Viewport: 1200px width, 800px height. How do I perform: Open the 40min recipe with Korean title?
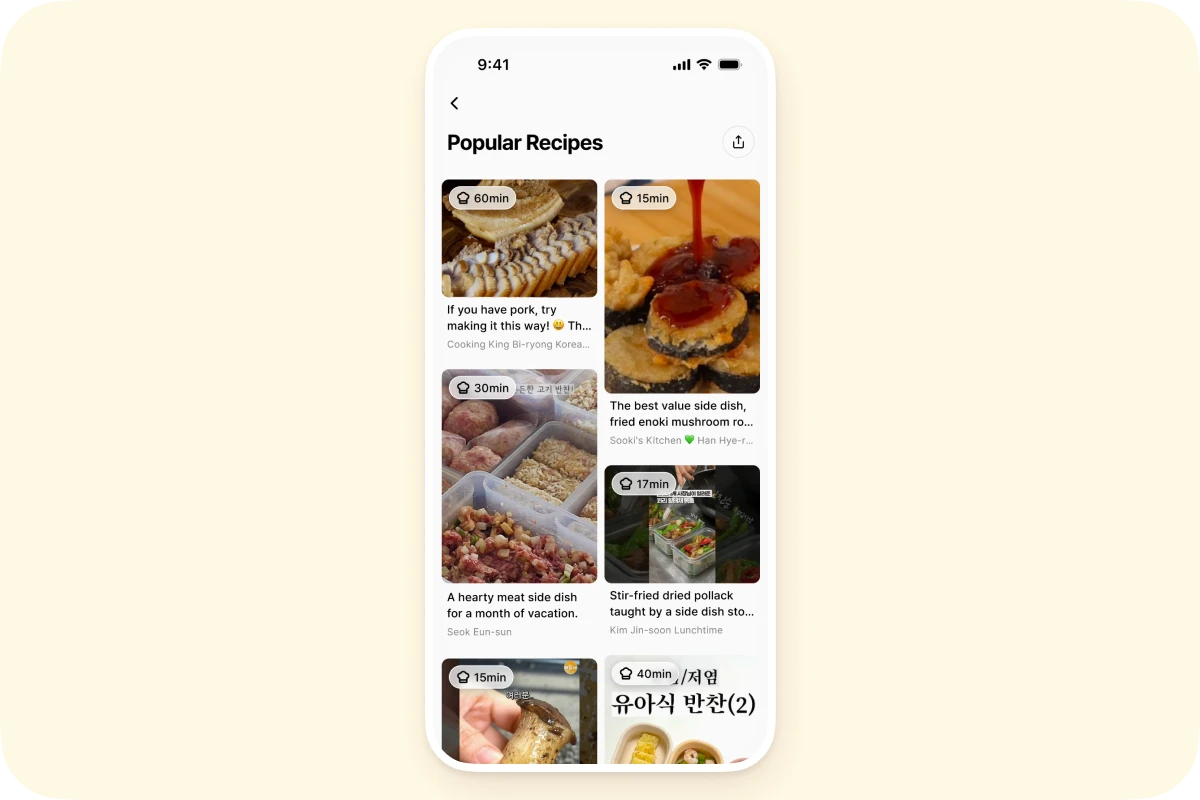pos(682,715)
